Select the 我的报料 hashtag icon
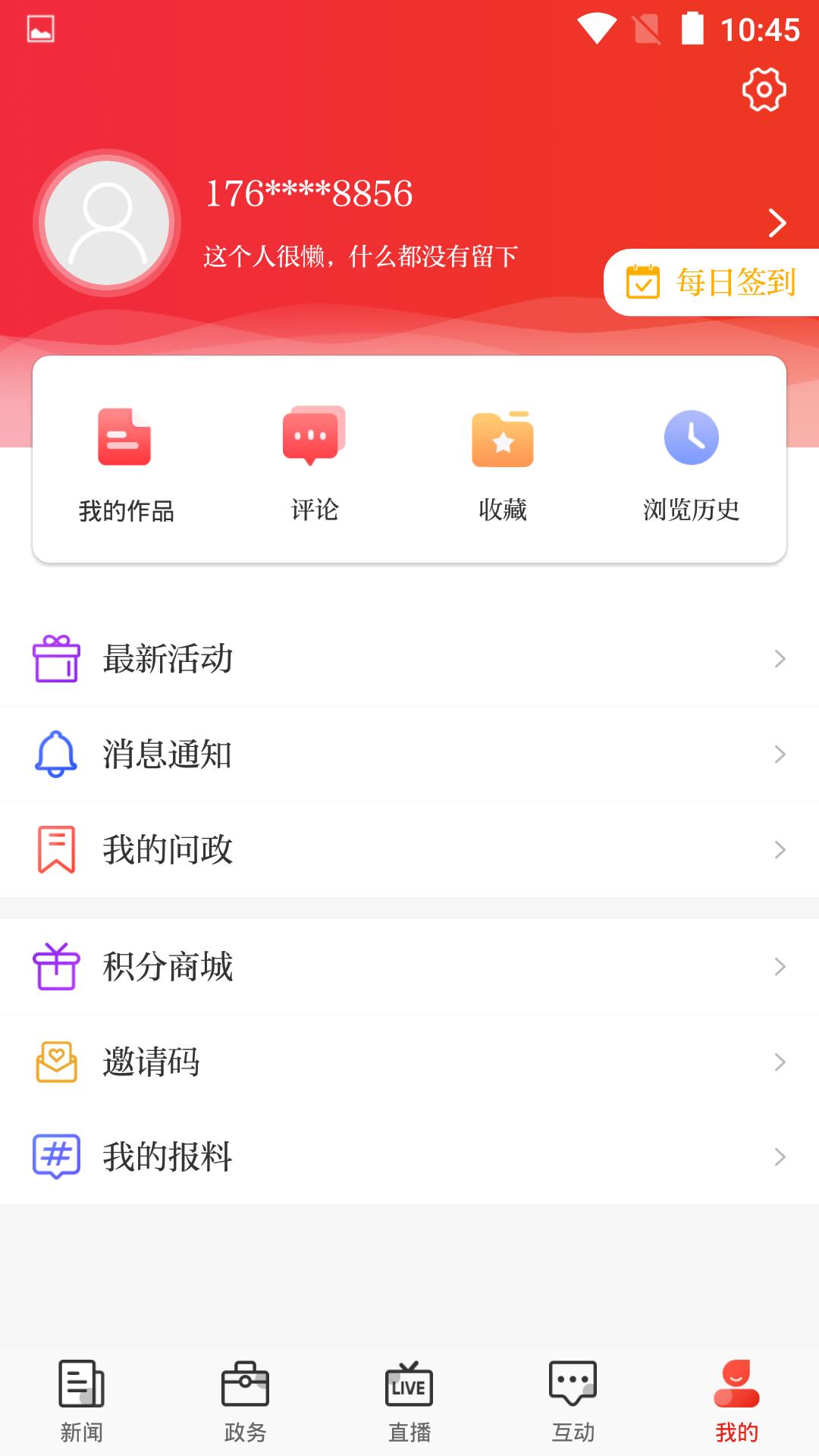The width and height of the screenshot is (819, 1456). 55,1158
